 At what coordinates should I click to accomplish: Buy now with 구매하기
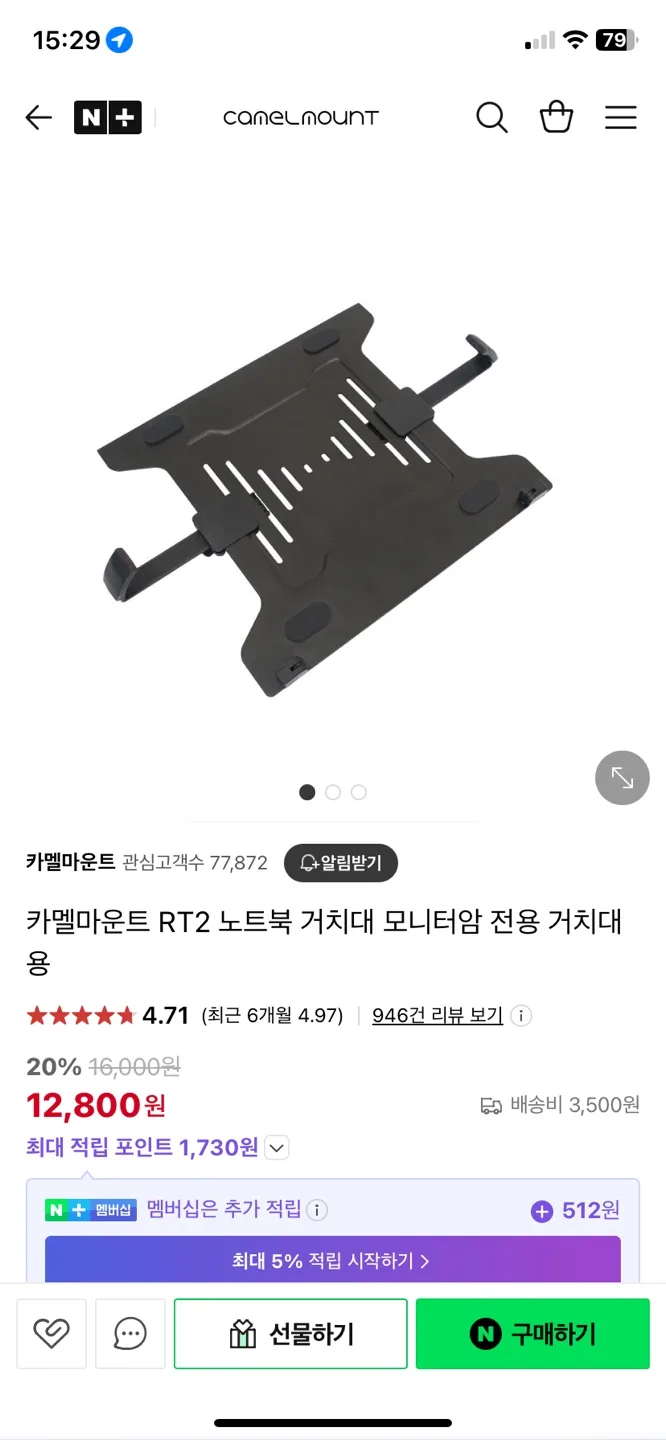pyautogui.click(x=532, y=1333)
